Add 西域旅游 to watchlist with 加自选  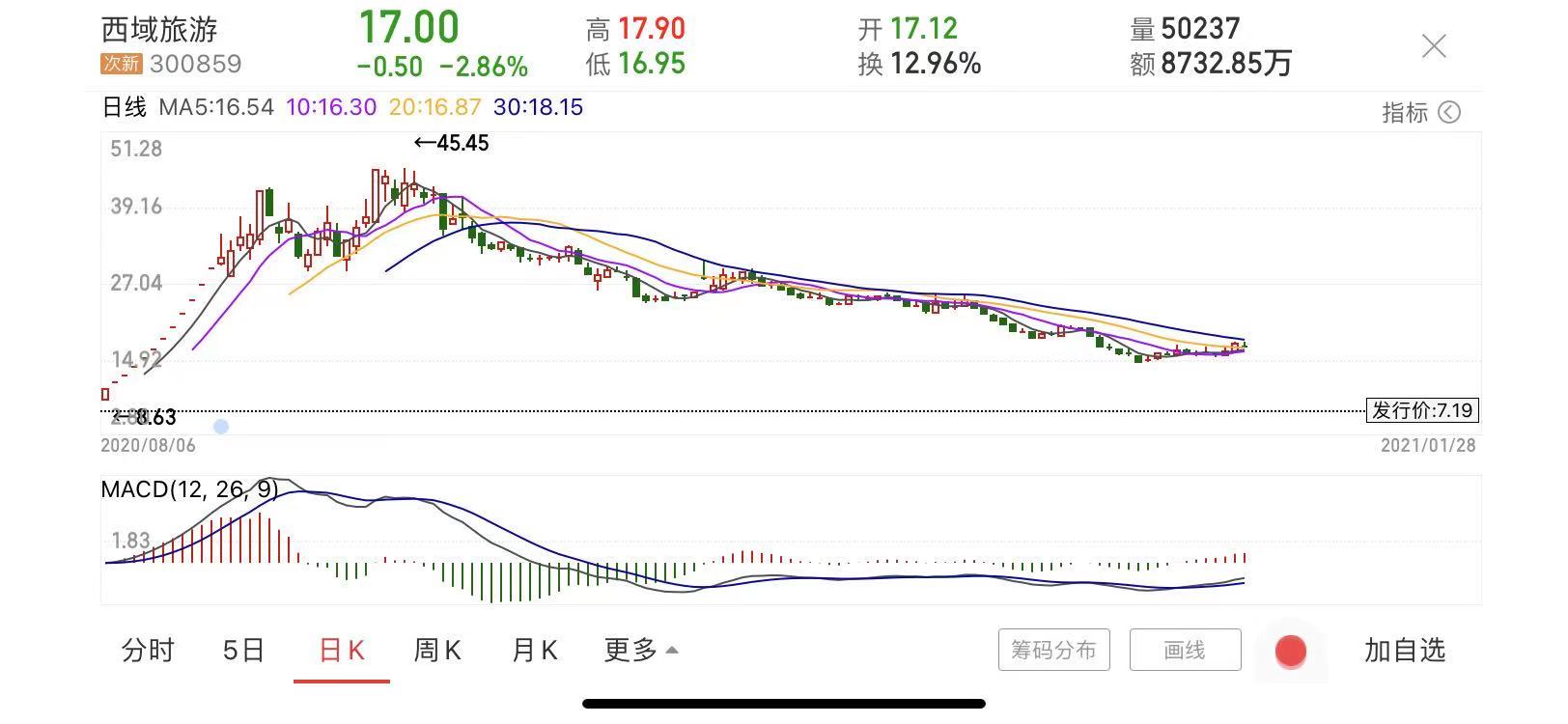(x=1405, y=651)
